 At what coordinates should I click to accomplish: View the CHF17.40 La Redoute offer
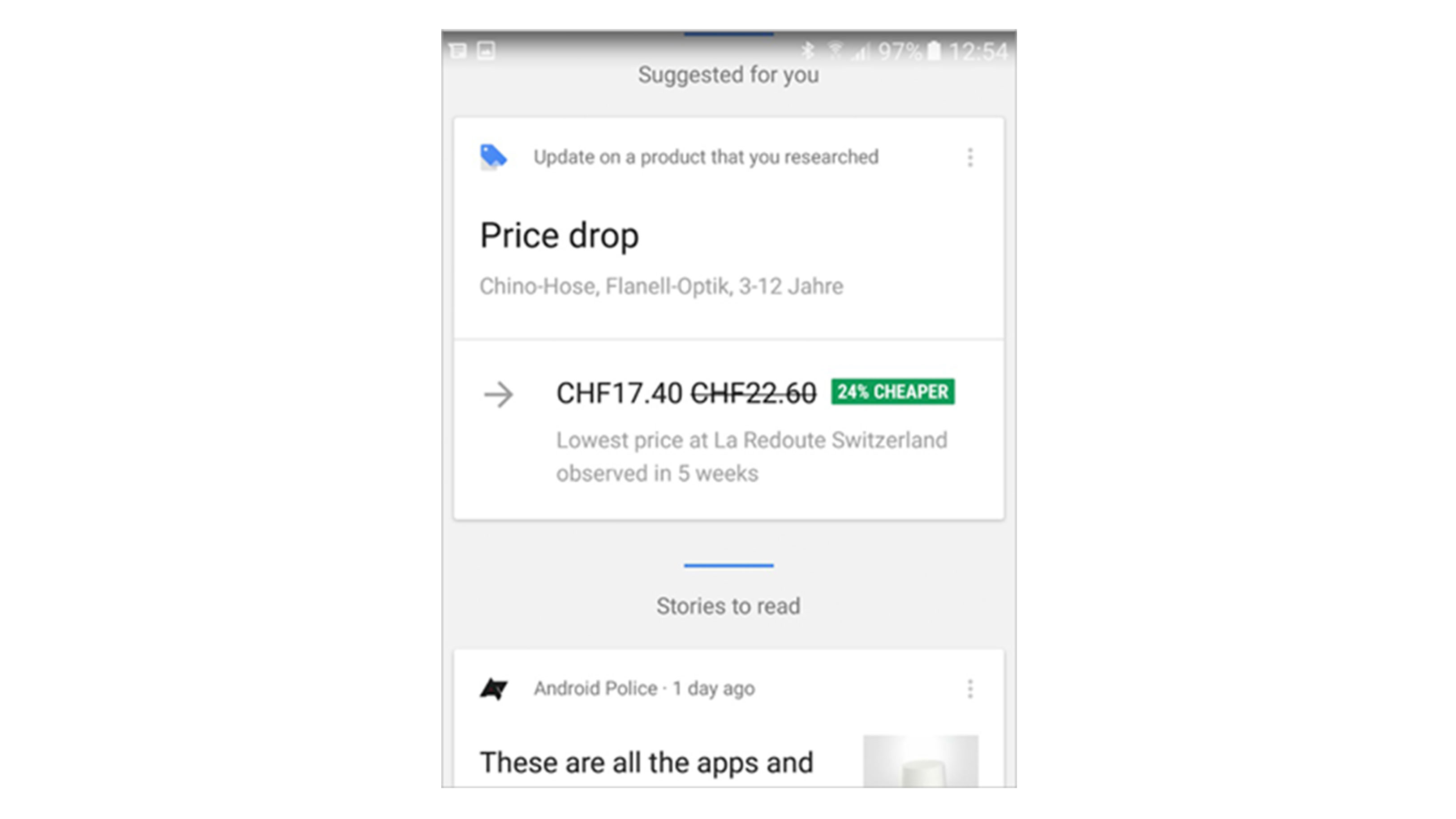[685, 394]
